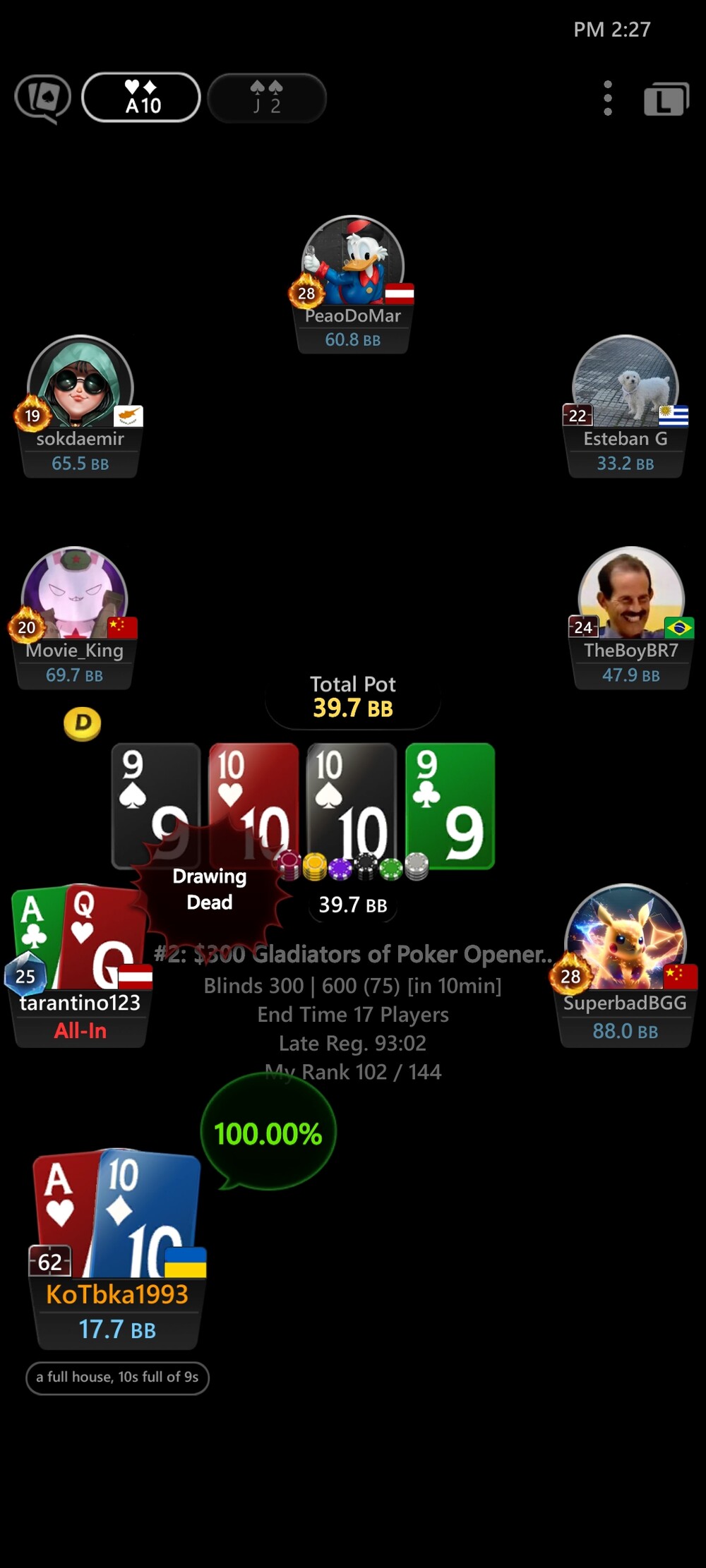Open the three-dot overflow menu
This screenshot has width=706, height=1568.
(x=607, y=98)
